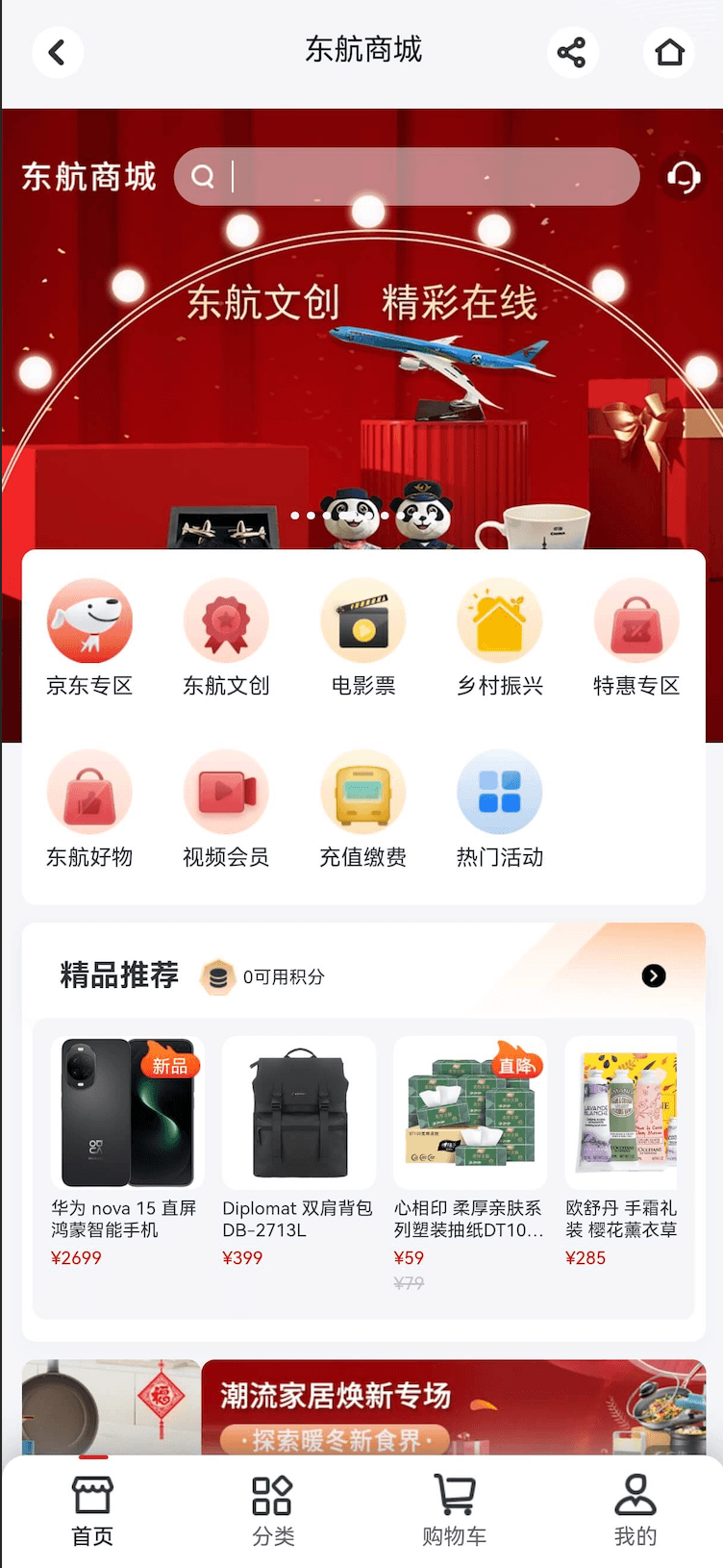Open the 京东专区 shortcut icon
The height and width of the screenshot is (1568, 723).
89,620
